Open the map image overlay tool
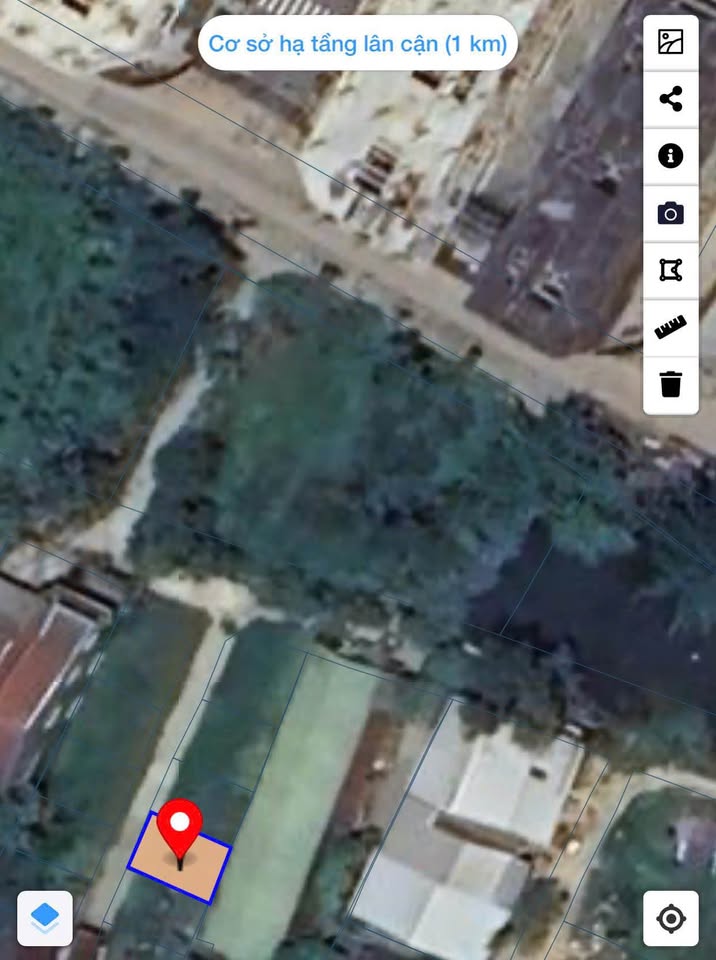Screen dimensions: 716x960 670,42
